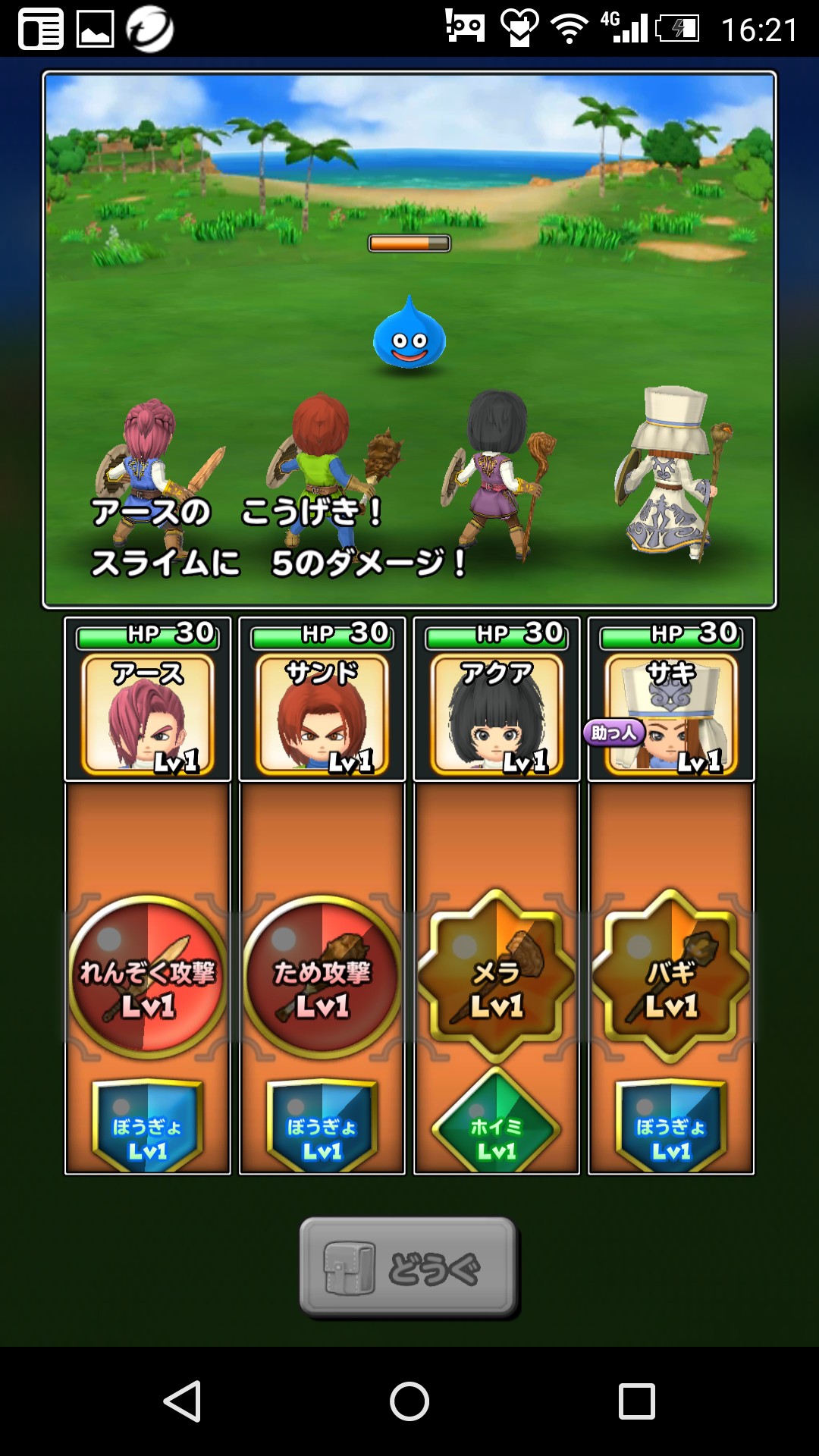Cast アクア's メラ spell
The height and width of the screenshot is (1456, 819).
pos(497,977)
